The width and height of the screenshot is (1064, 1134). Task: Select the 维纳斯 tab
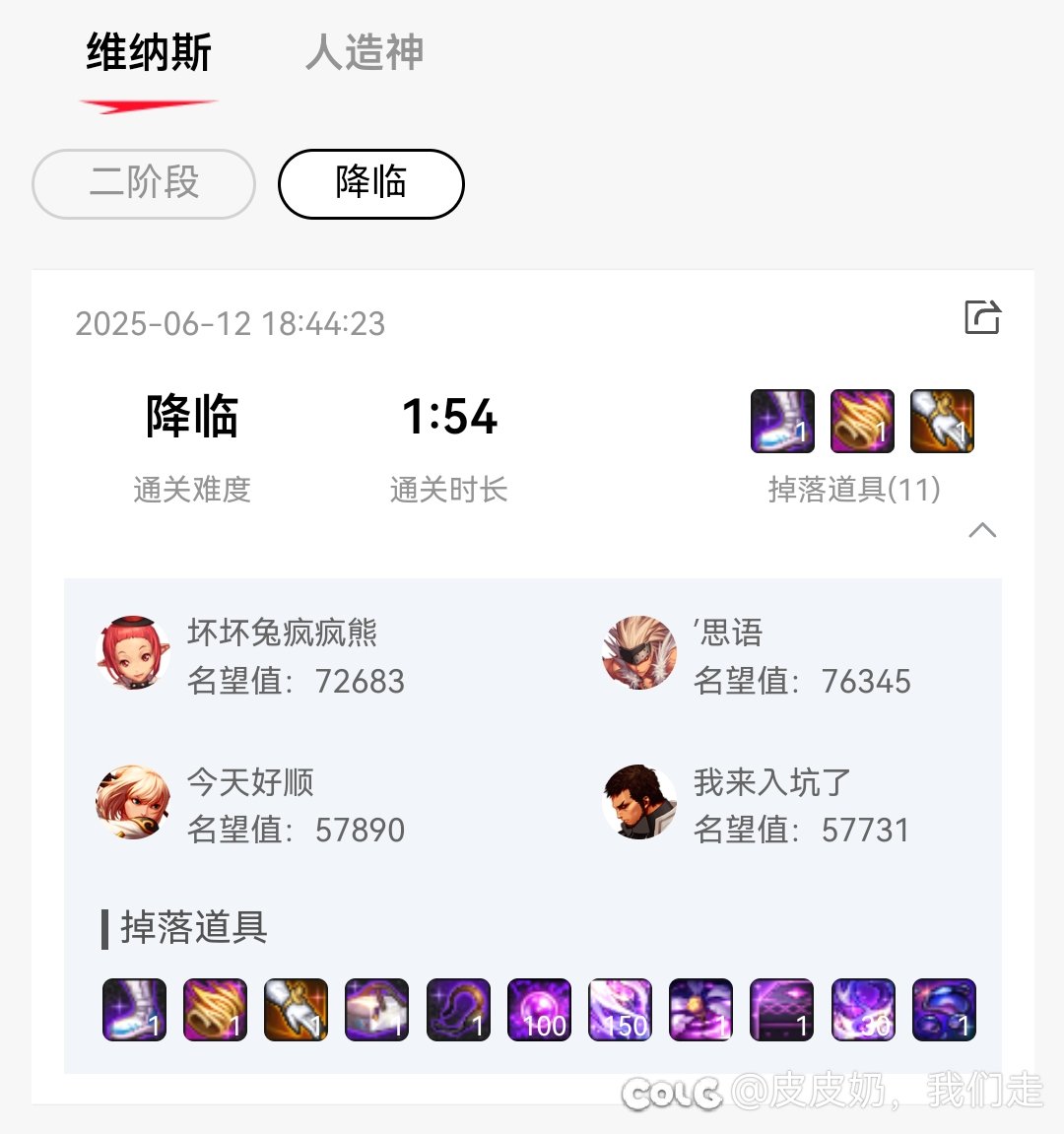[149, 52]
